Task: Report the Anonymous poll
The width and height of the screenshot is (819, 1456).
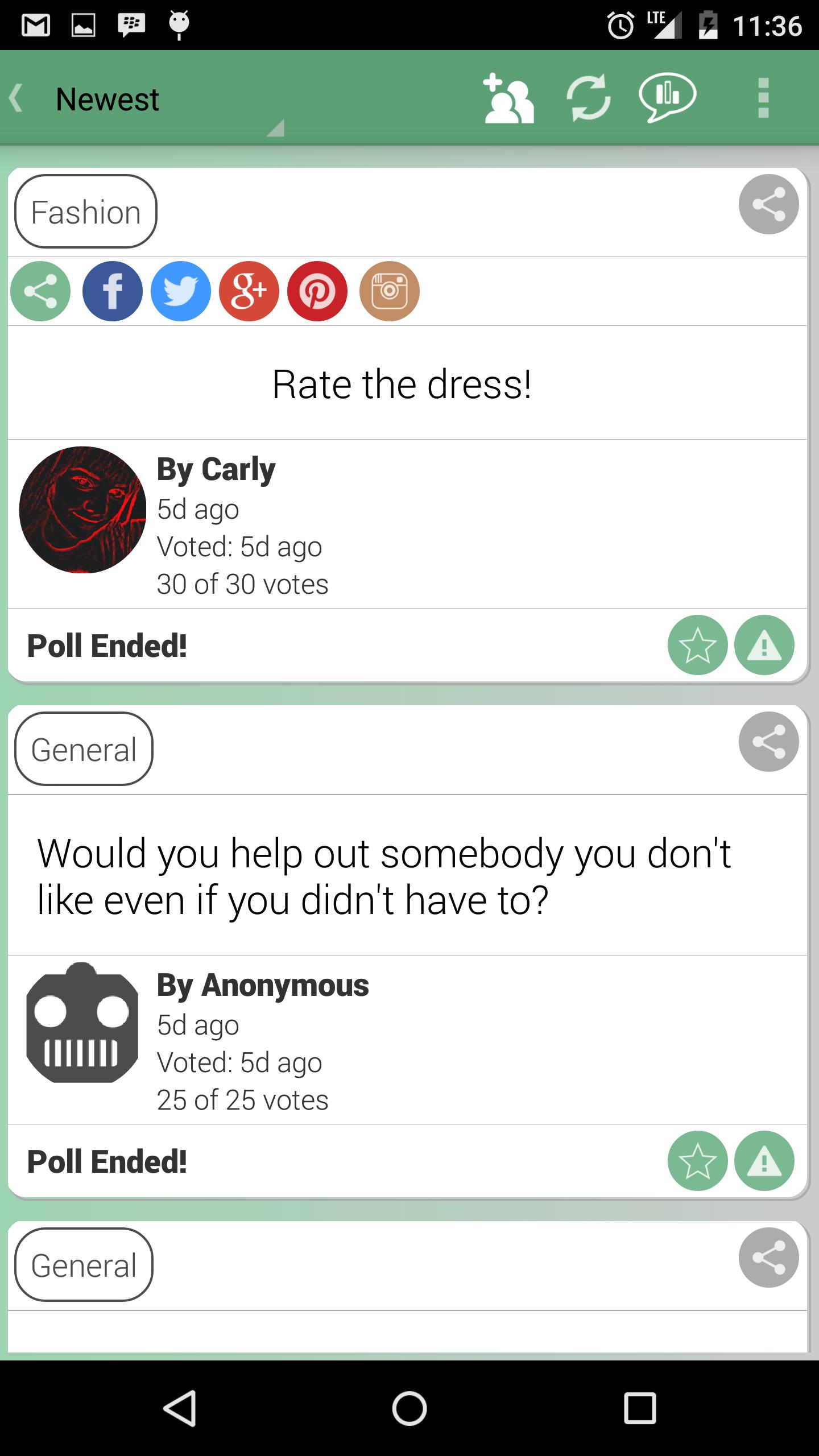Action: coord(764,1161)
